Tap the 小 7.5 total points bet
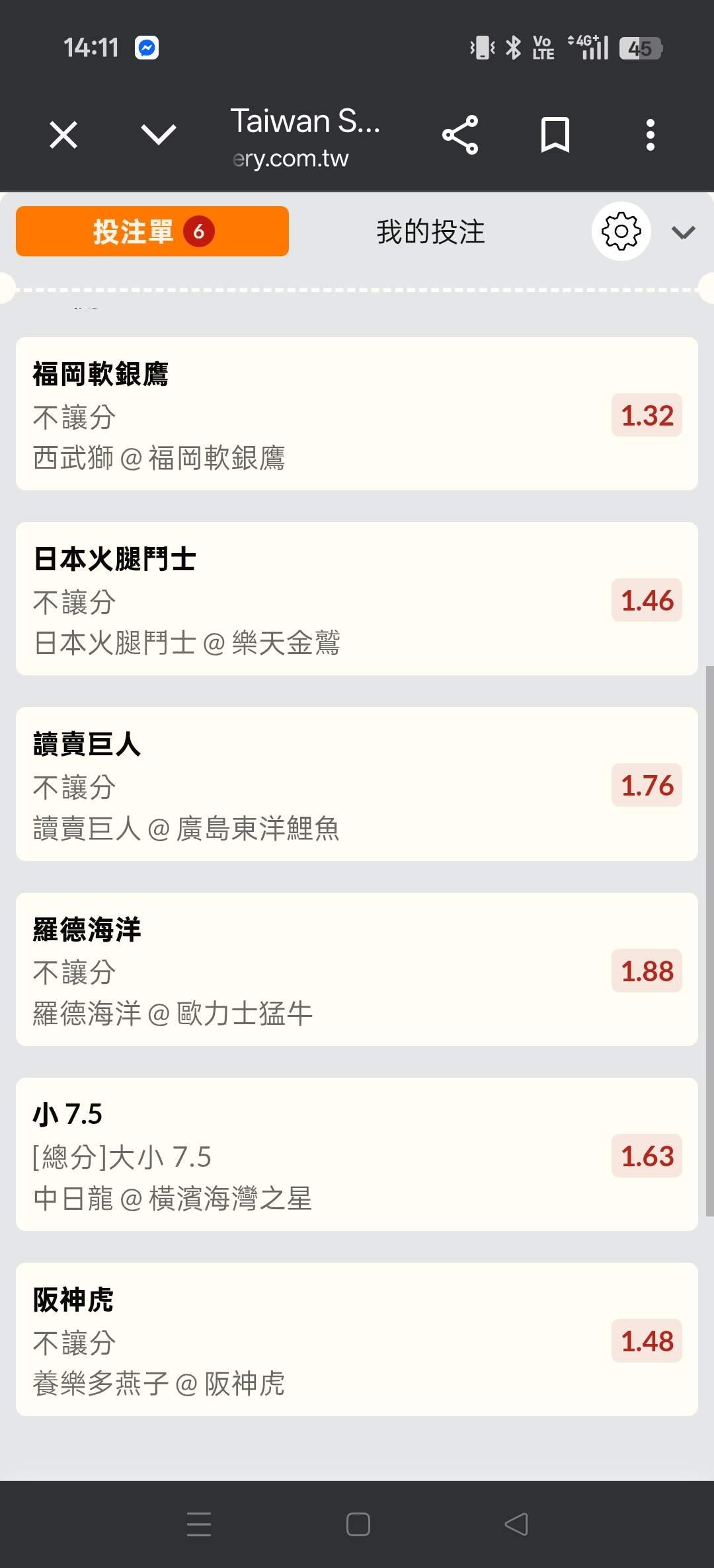Viewport: 714px width, 1568px height. [357, 1154]
